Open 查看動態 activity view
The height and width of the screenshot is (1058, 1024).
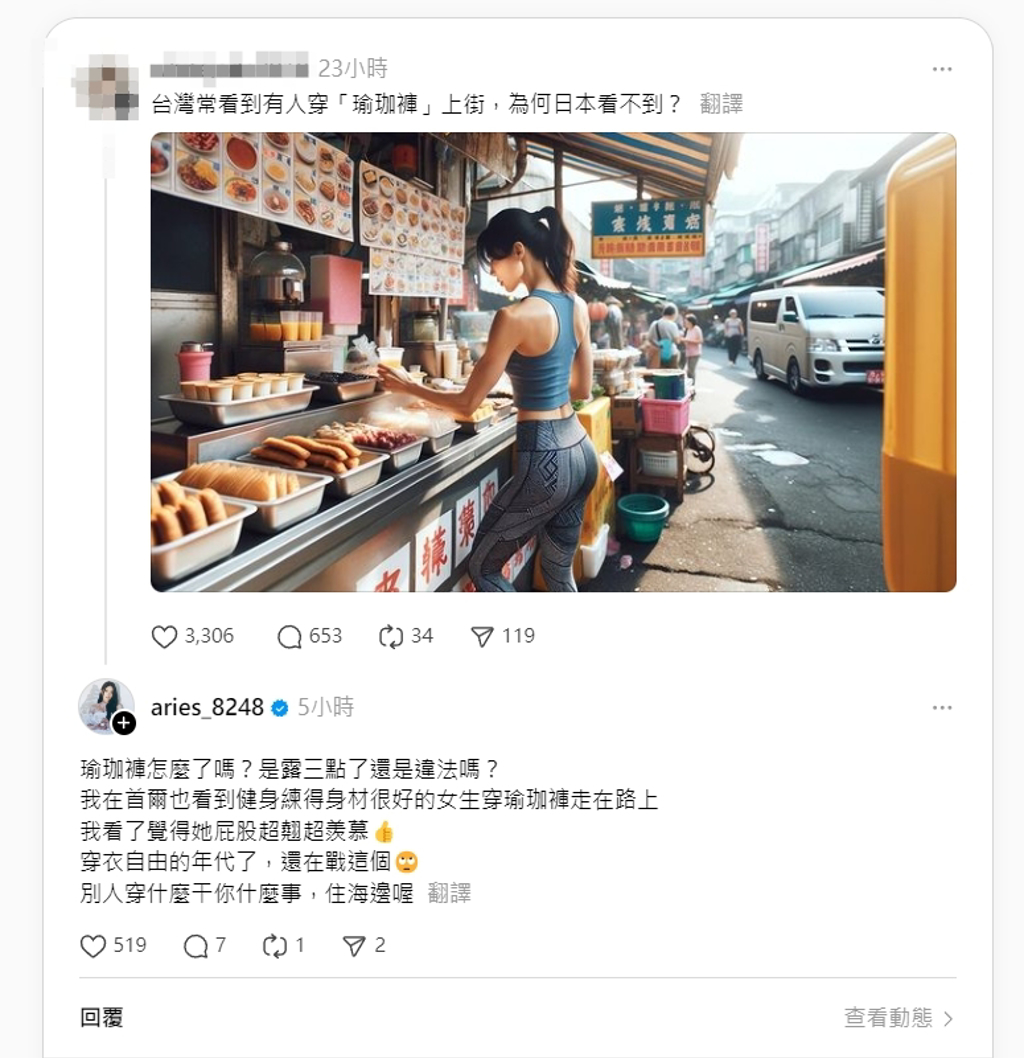[x=897, y=1018]
